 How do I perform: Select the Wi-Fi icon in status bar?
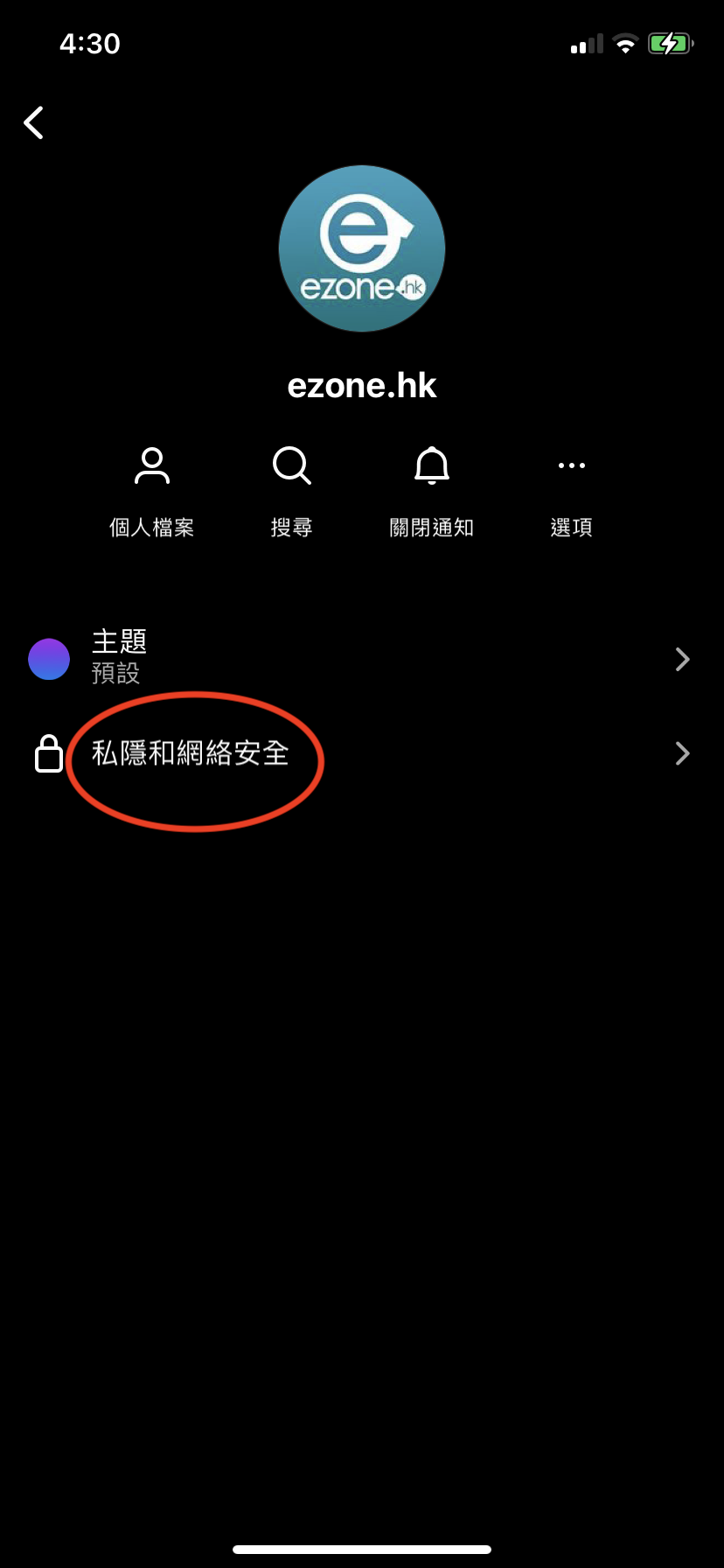point(626,43)
